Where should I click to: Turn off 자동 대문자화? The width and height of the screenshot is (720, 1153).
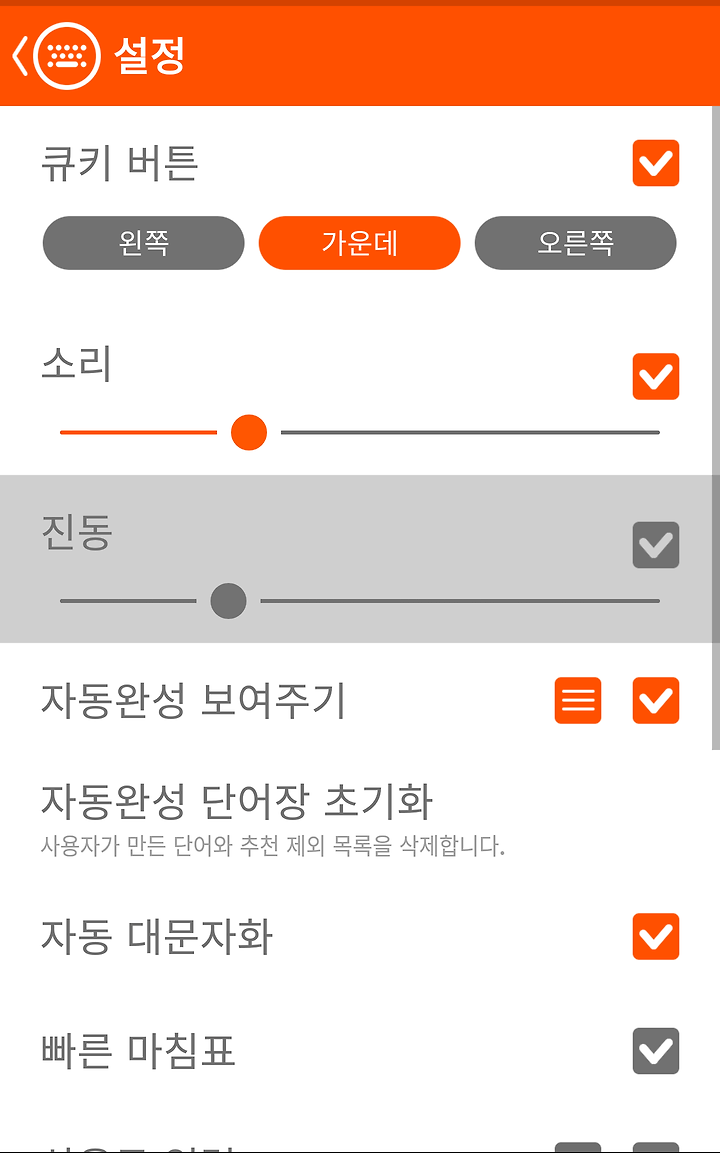click(655, 936)
